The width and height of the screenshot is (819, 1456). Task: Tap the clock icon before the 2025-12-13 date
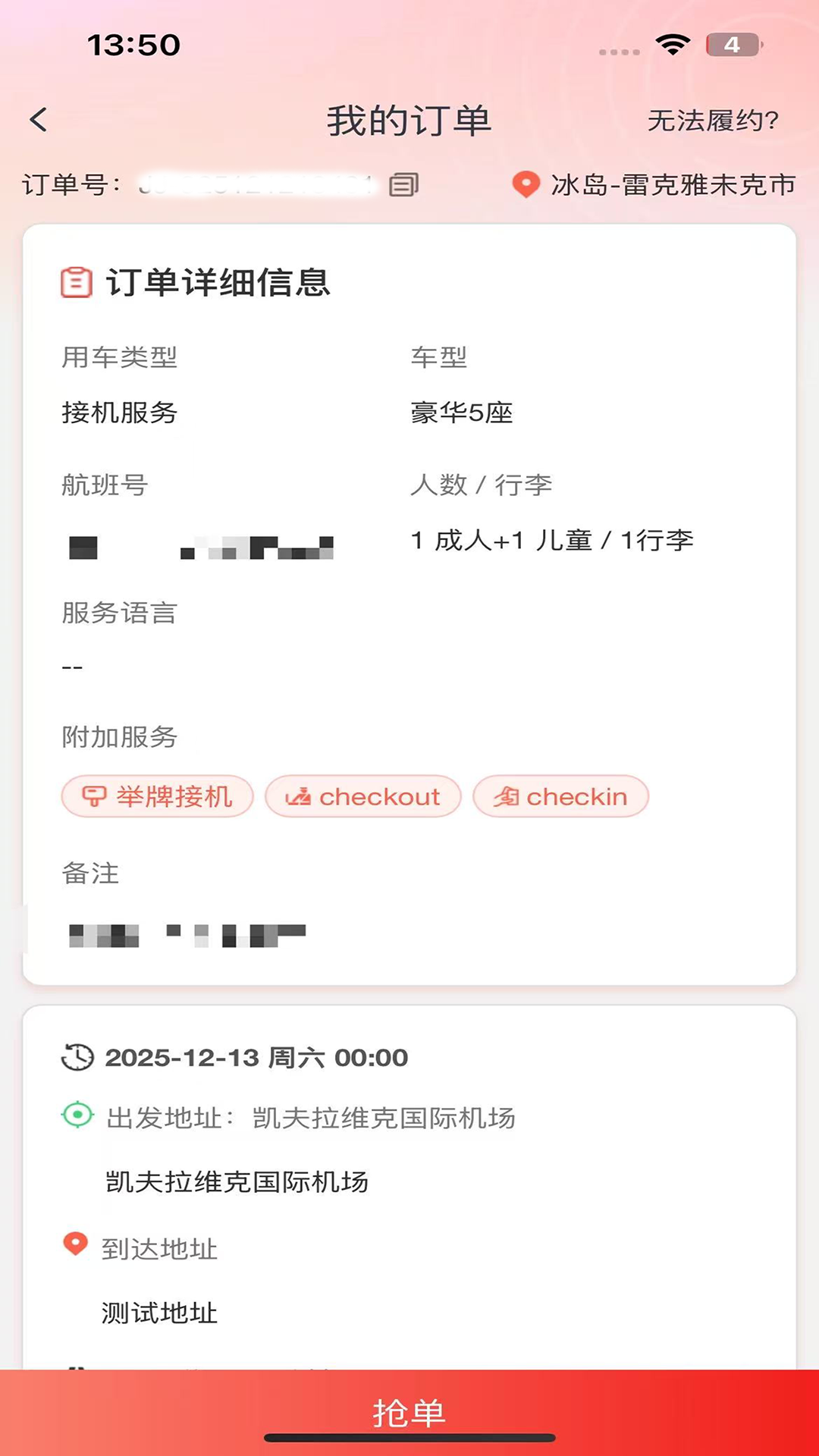coord(76,1057)
